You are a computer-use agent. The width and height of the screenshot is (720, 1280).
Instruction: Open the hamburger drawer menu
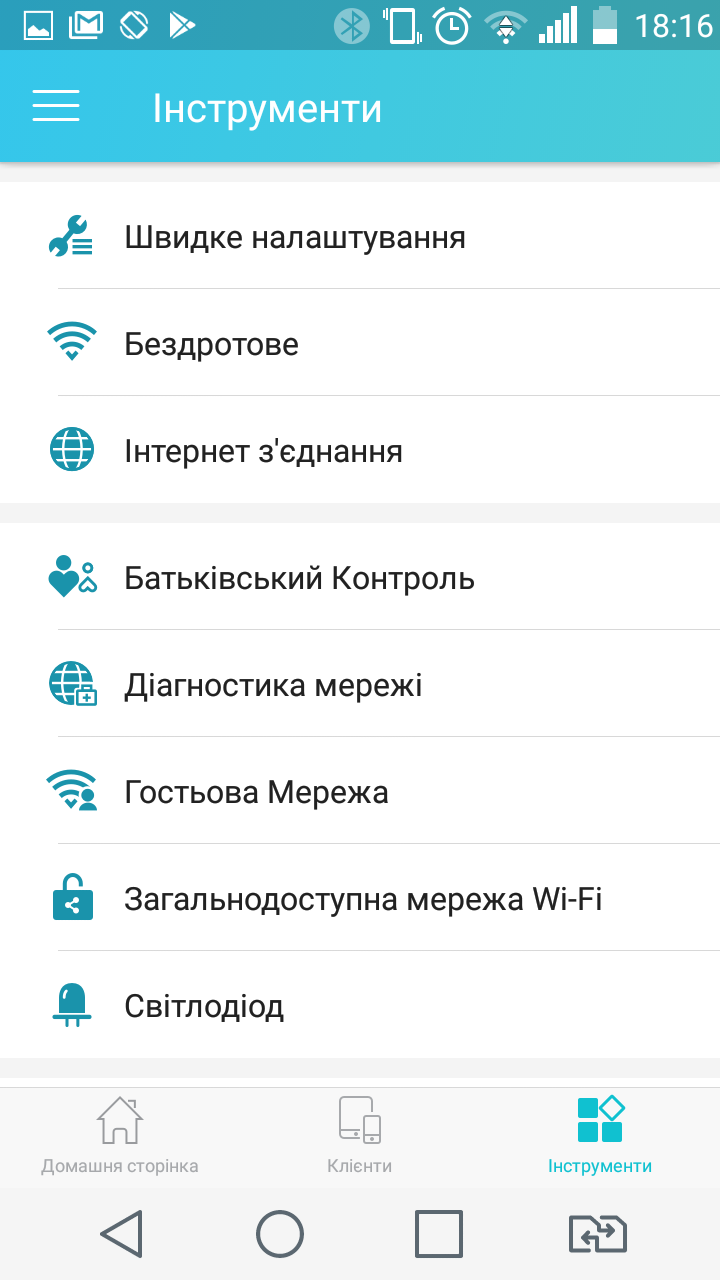[x=56, y=106]
